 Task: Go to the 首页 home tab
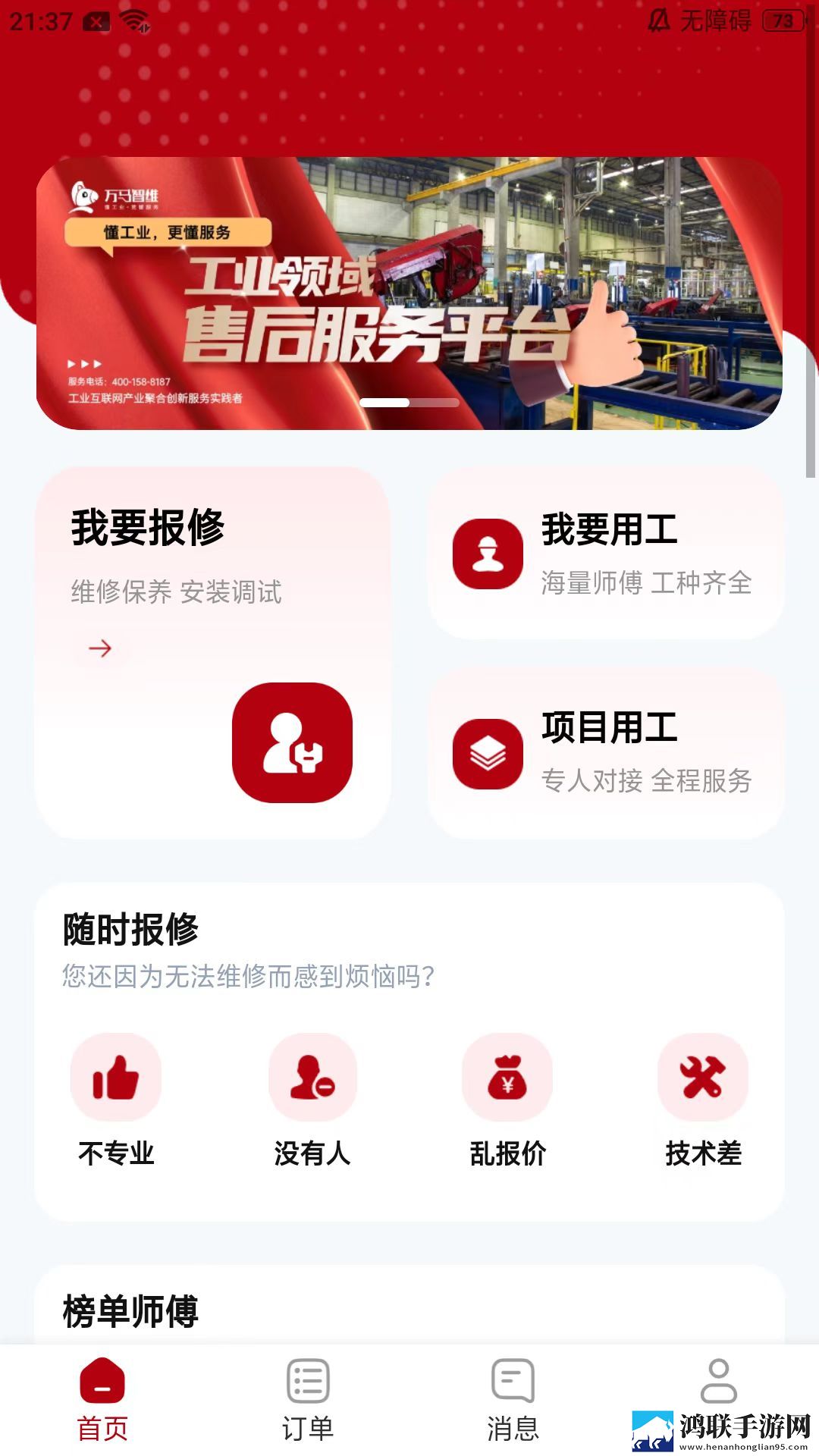pyautogui.click(x=102, y=1400)
